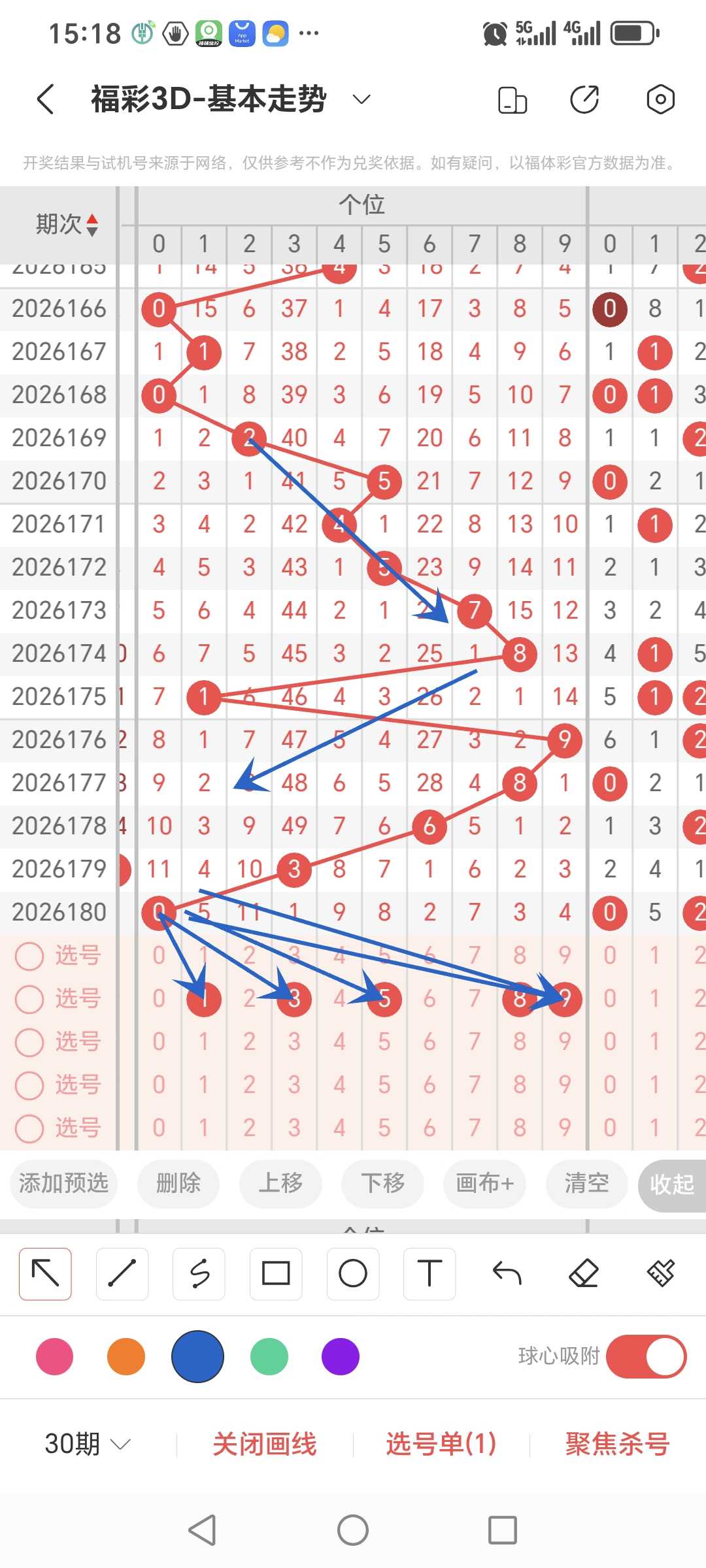Select the straight line drawing tool
The height and width of the screenshot is (1568, 706).
[x=122, y=1273]
